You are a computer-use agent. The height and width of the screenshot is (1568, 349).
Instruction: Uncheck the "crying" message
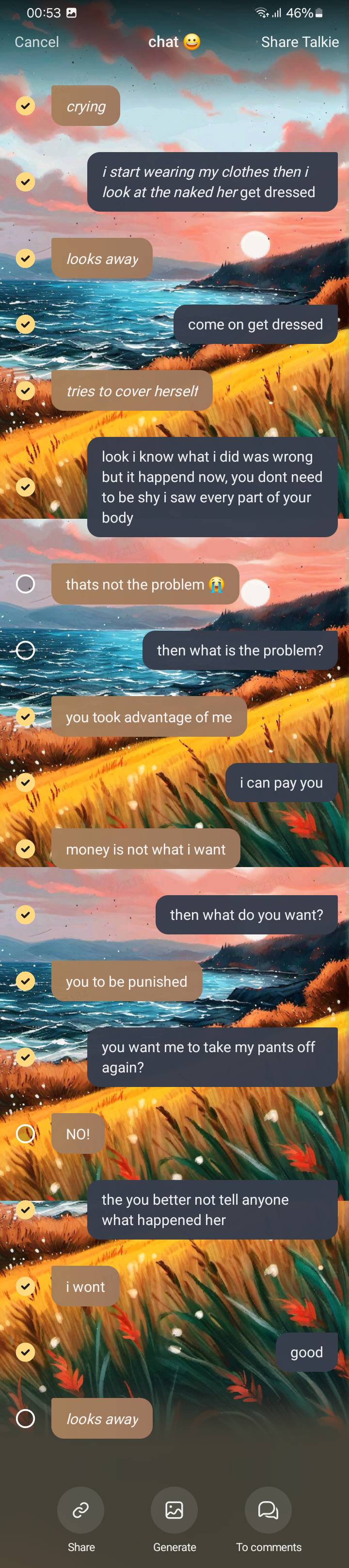(25, 106)
